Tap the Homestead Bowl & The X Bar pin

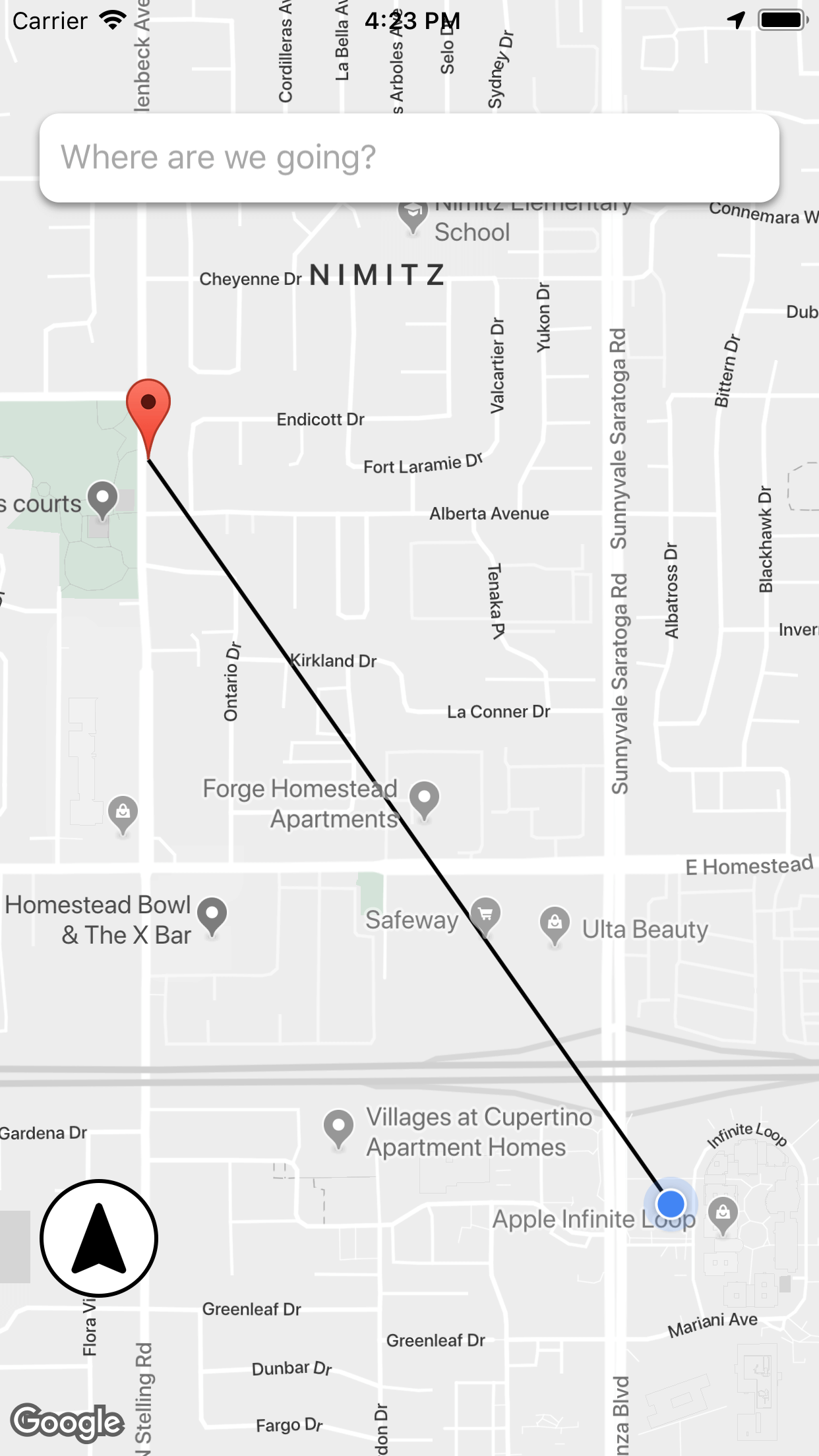click(x=212, y=915)
